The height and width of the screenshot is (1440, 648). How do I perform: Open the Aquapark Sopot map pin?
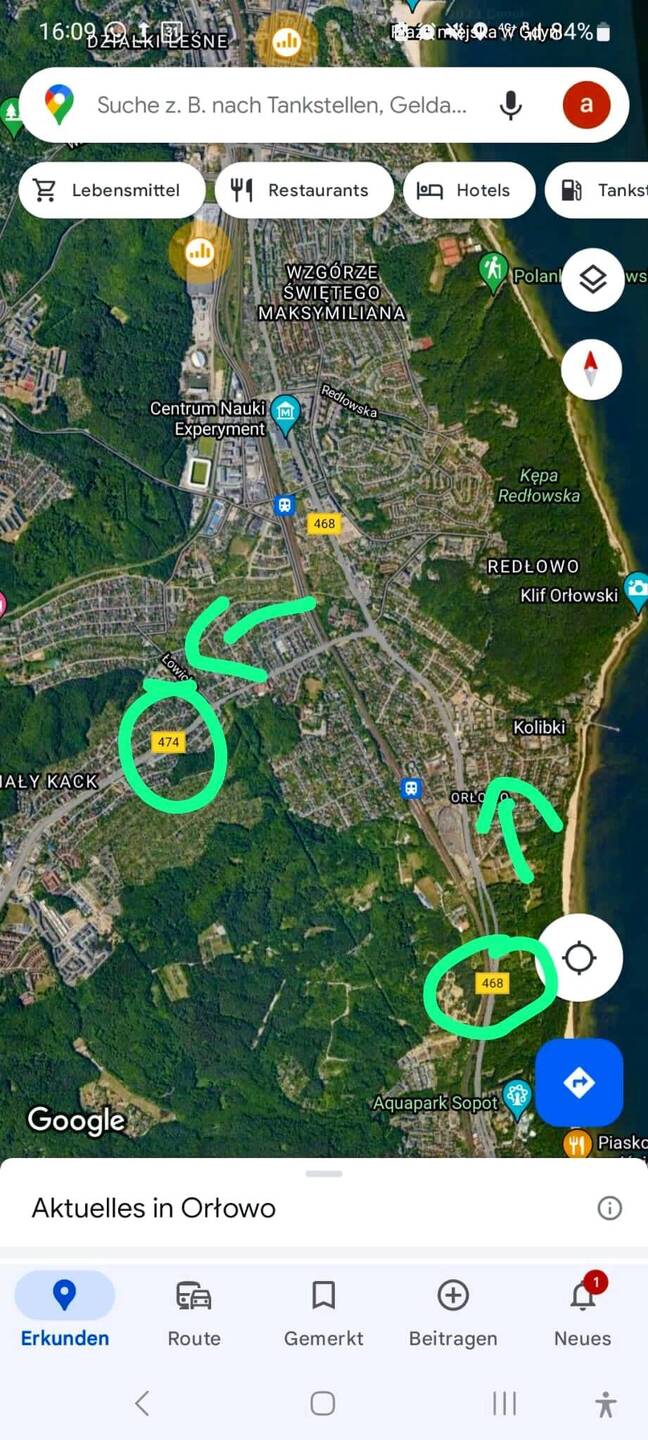tap(517, 1096)
